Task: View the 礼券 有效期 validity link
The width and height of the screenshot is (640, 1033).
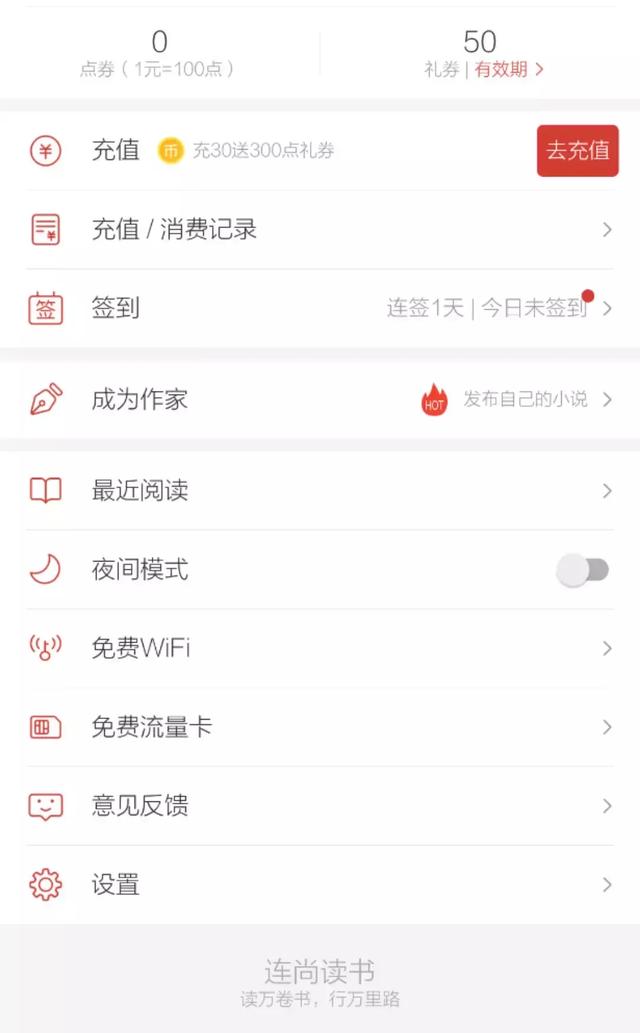Action: tap(509, 70)
